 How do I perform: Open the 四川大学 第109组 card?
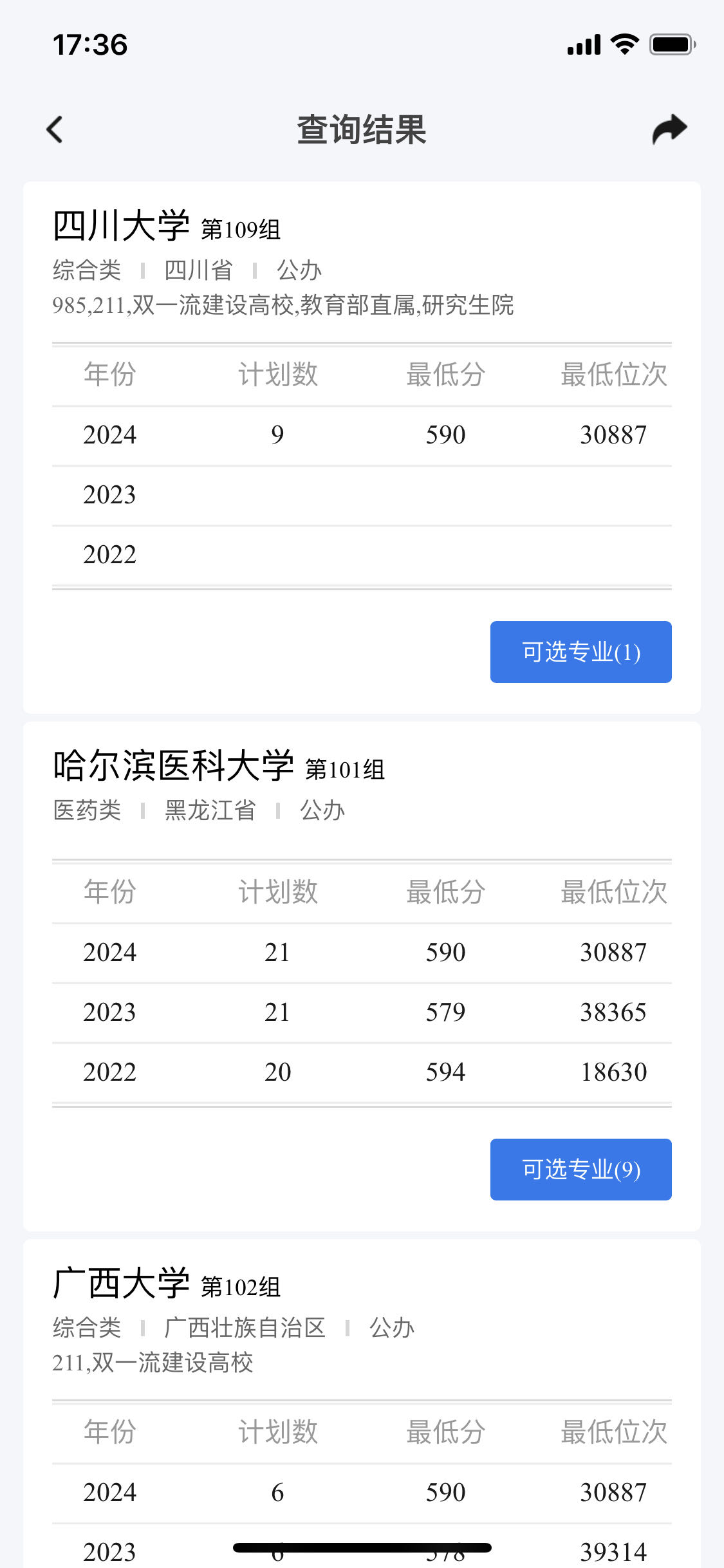coord(362,447)
